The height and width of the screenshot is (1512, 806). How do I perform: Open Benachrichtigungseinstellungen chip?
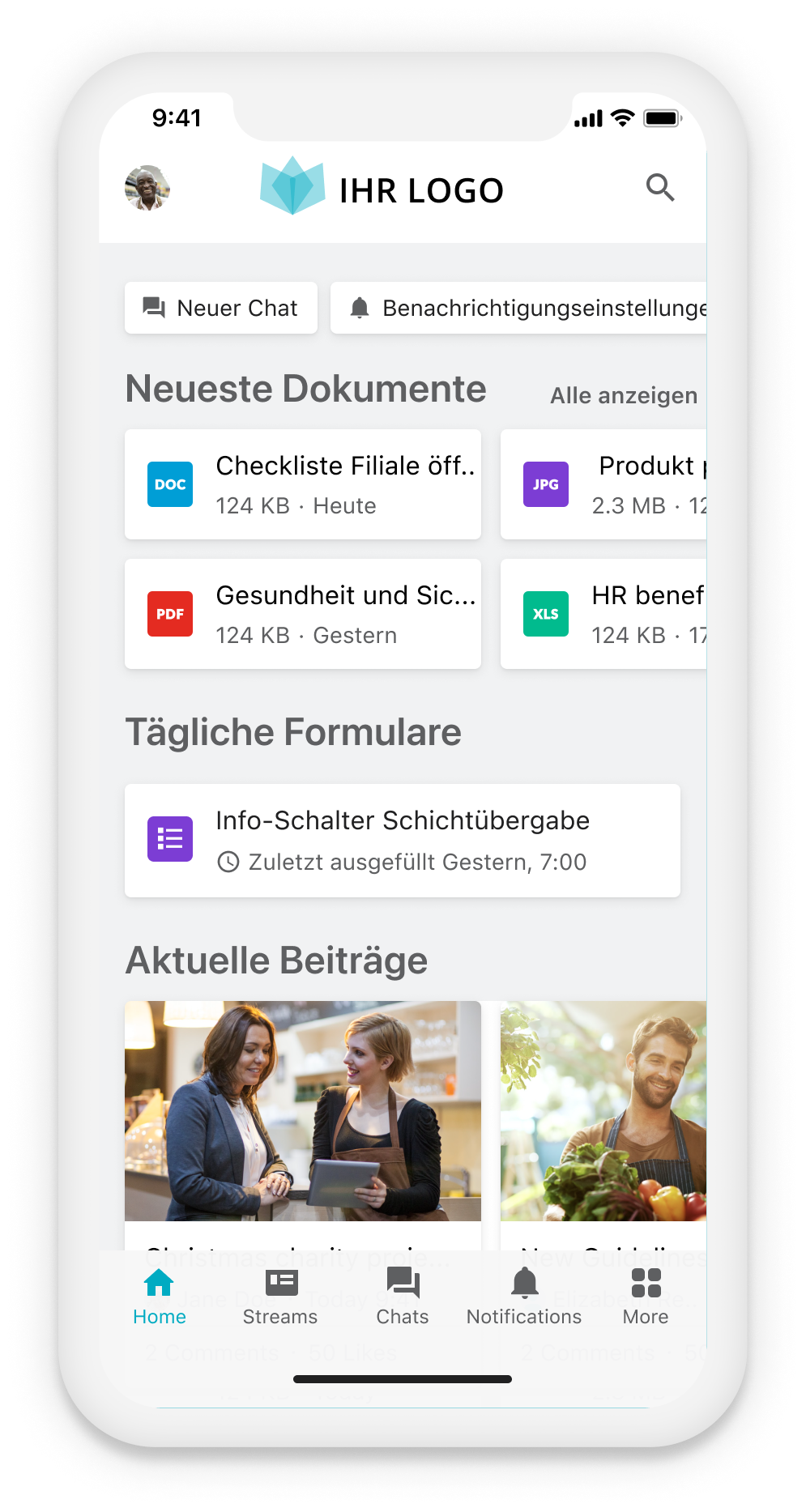tap(518, 308)
